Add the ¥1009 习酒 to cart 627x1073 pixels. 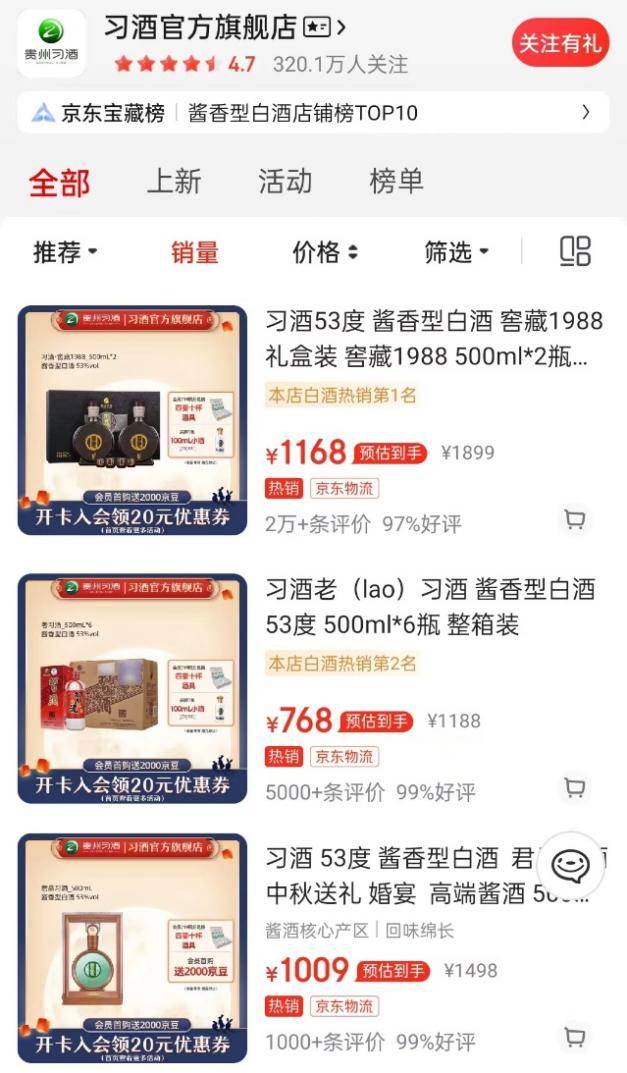pos(574,1037)
